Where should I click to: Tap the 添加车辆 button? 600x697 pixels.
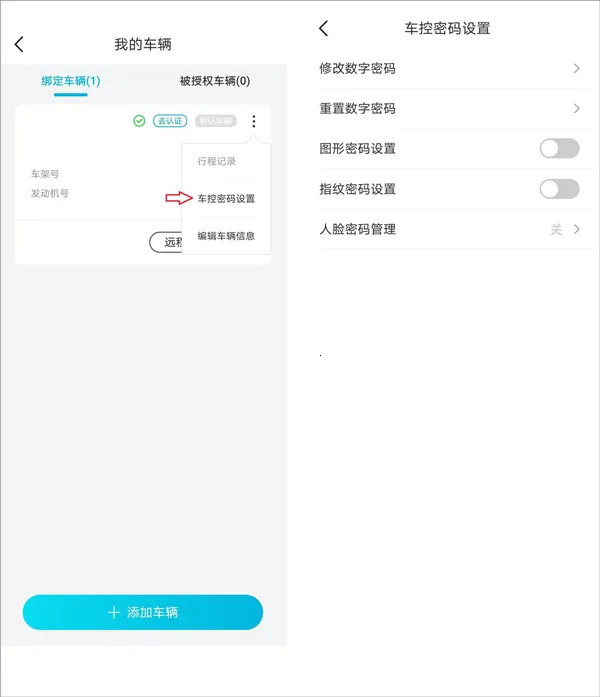(x=143, y=612)
